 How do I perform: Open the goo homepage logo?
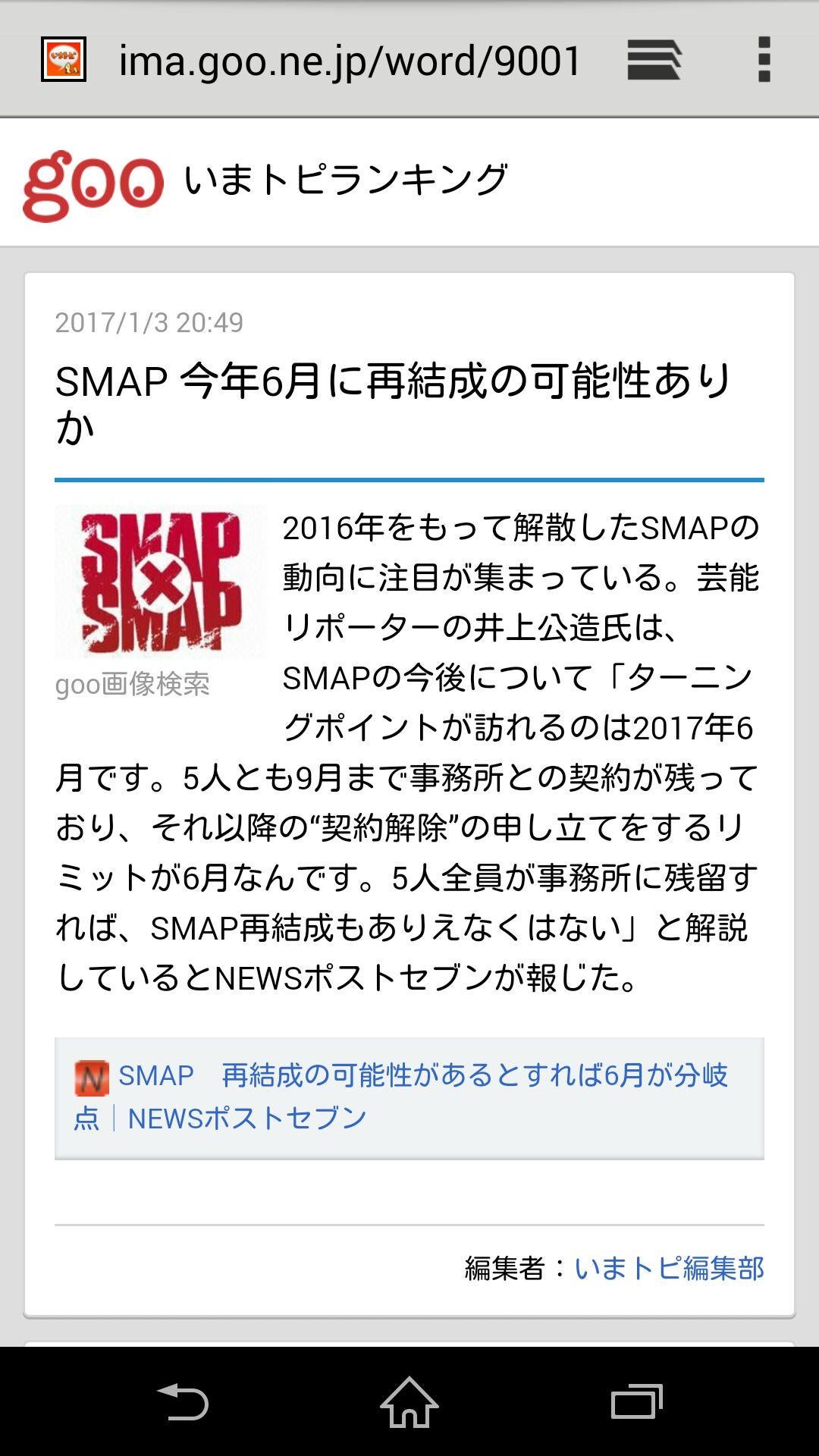click(93, 184)
